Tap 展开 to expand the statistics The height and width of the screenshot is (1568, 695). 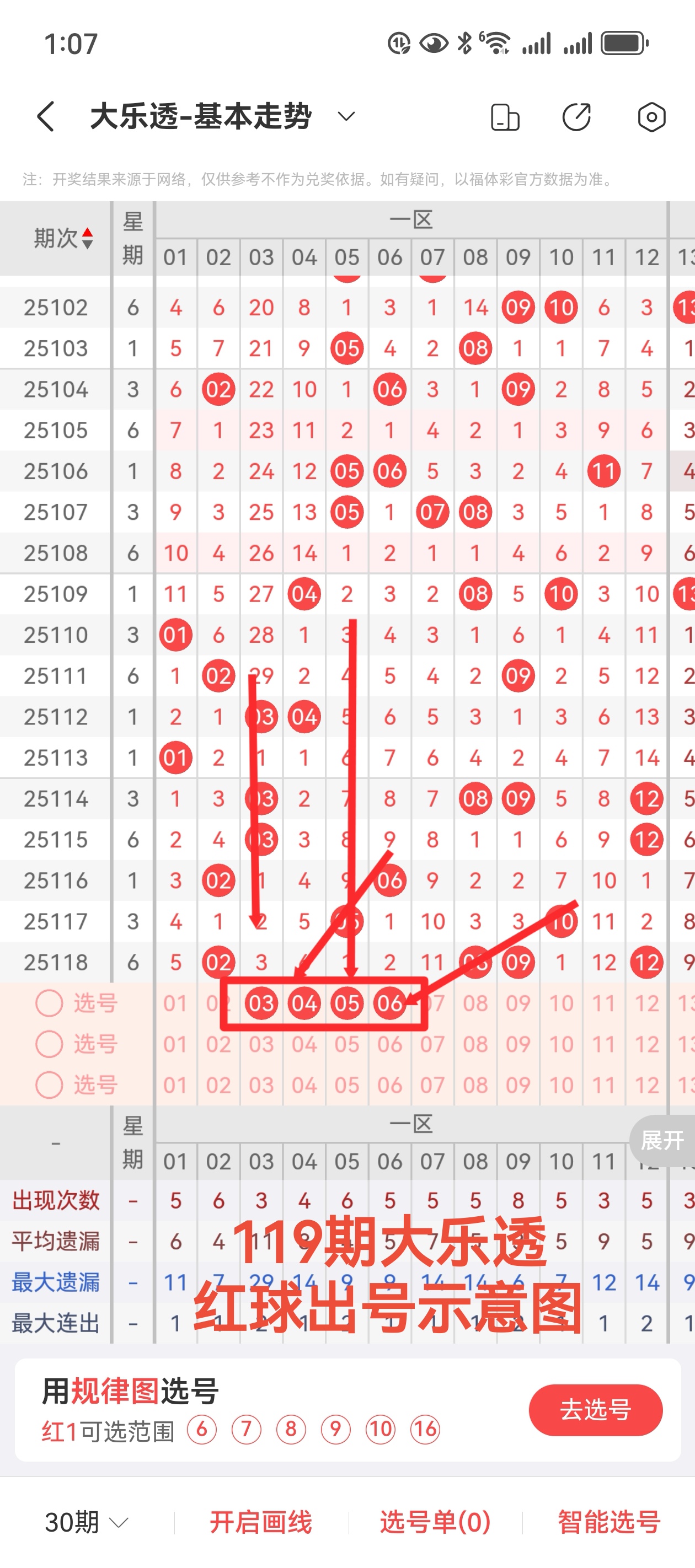662,1140
